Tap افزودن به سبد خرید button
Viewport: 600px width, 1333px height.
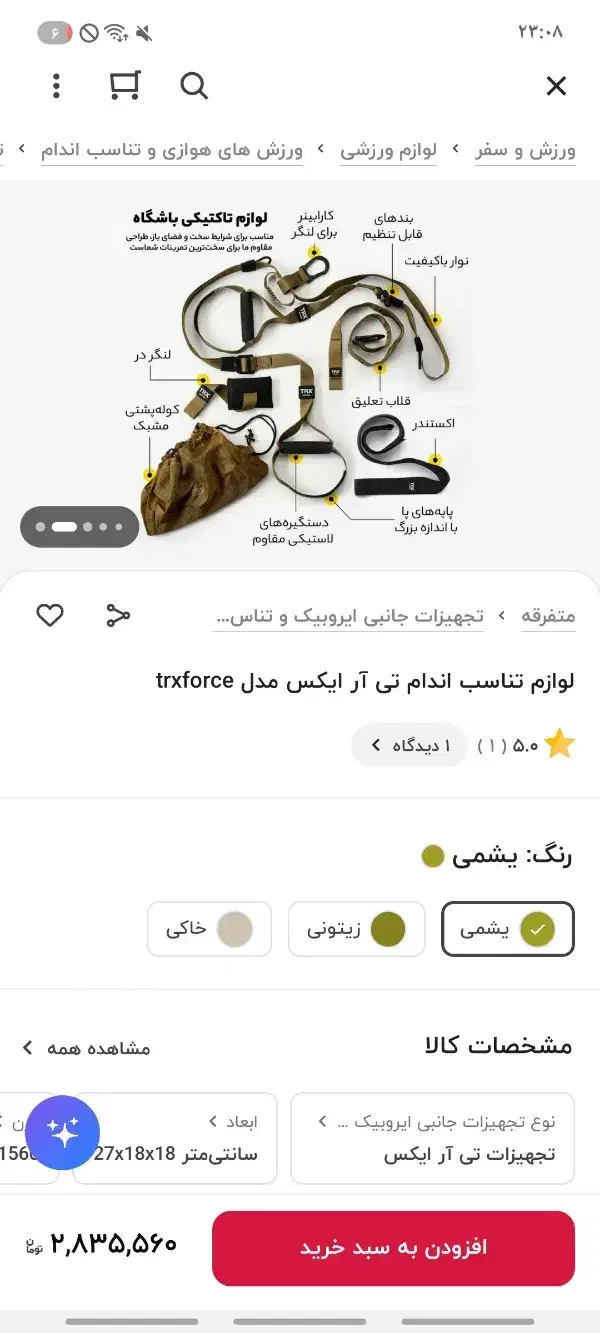tap(393, 1248)
